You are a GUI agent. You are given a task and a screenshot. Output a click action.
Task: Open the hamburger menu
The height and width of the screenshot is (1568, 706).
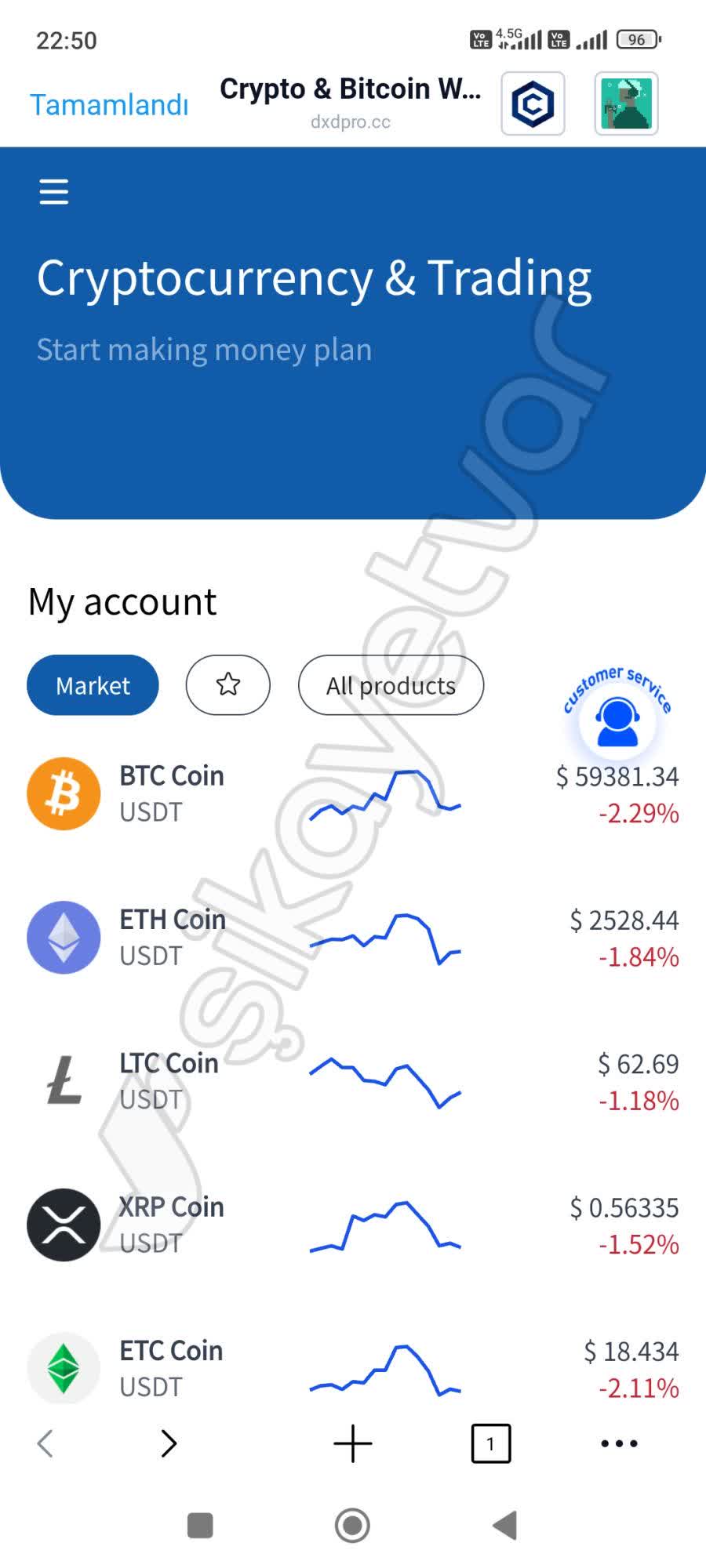point(53,191)
